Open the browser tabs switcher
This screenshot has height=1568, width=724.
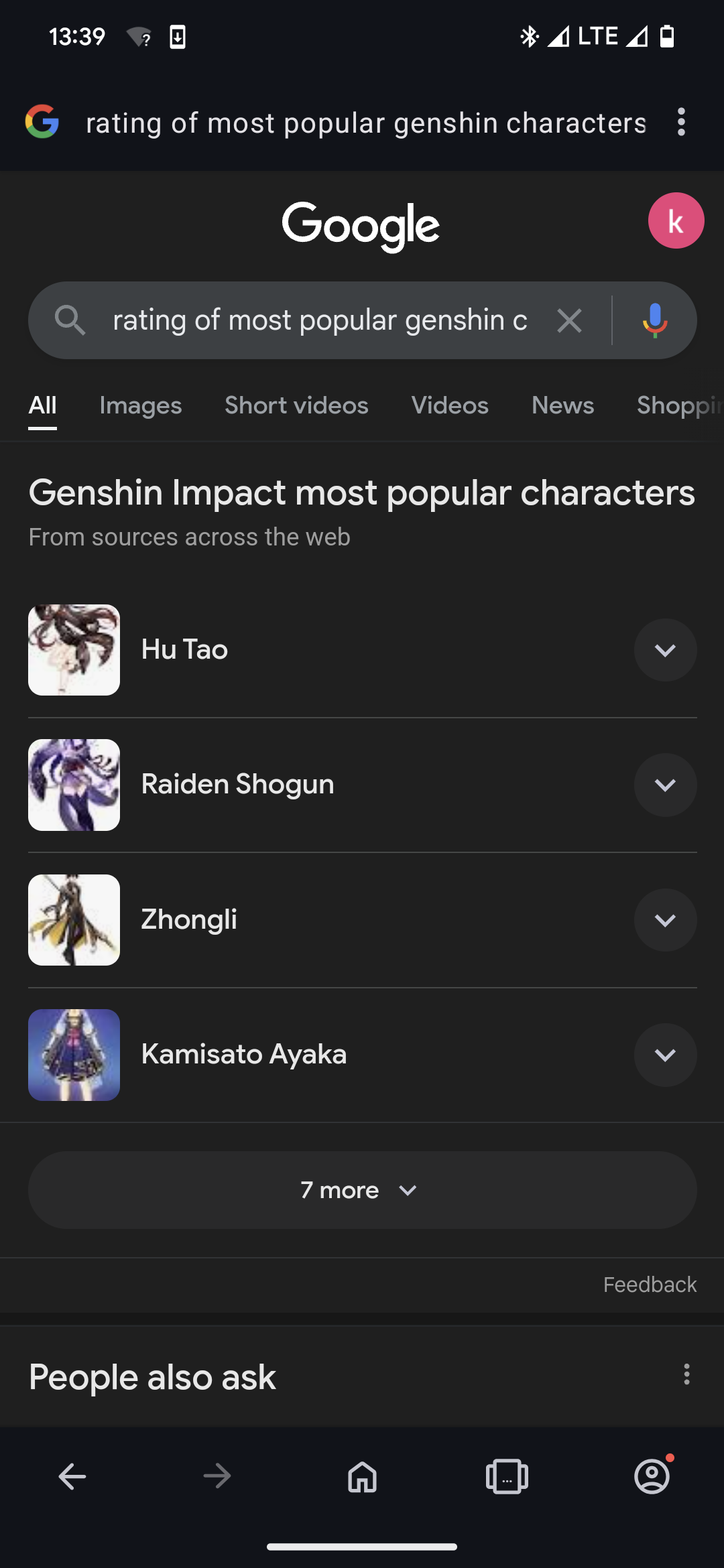coord(507,1476)
